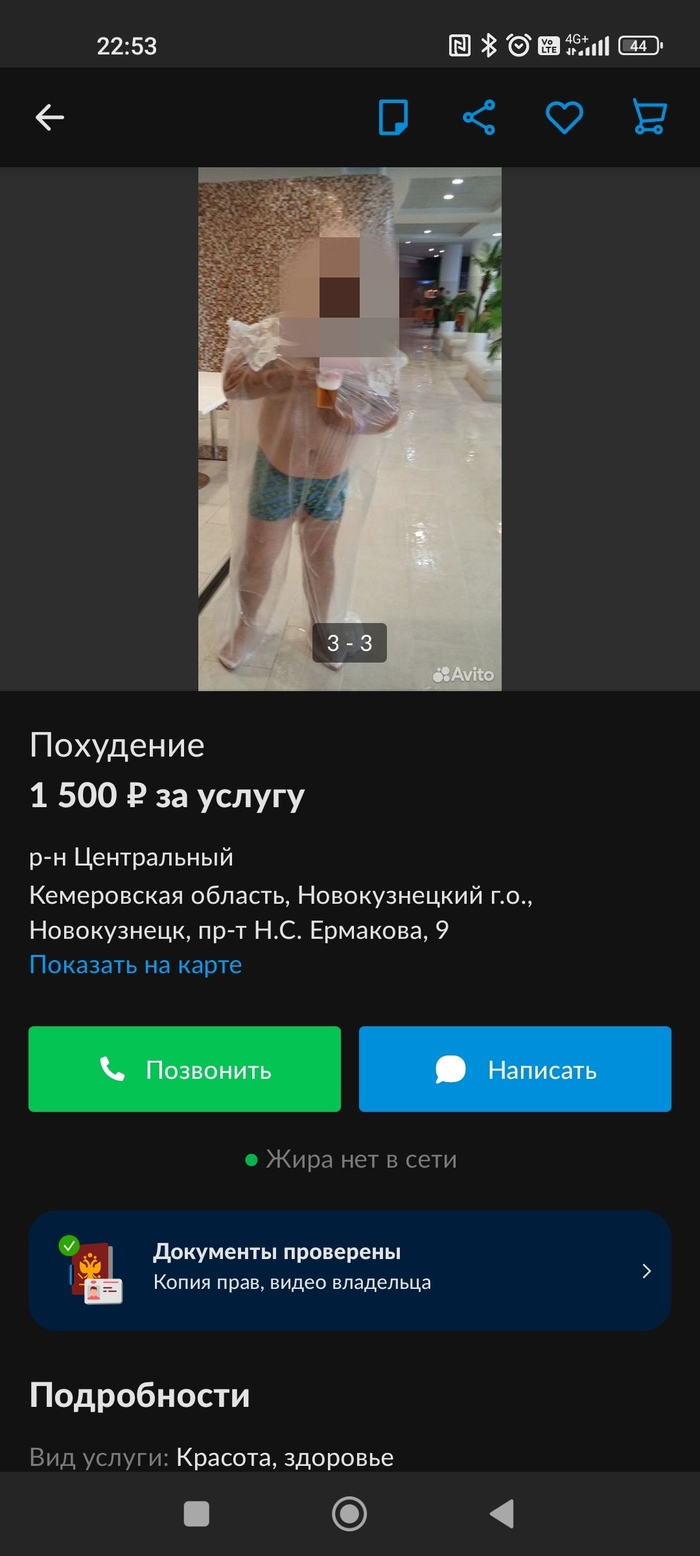The height and width of the screenshot is (1556, 700).
Task: Open the note icon for this listing
Action: [x=393, y=118]
